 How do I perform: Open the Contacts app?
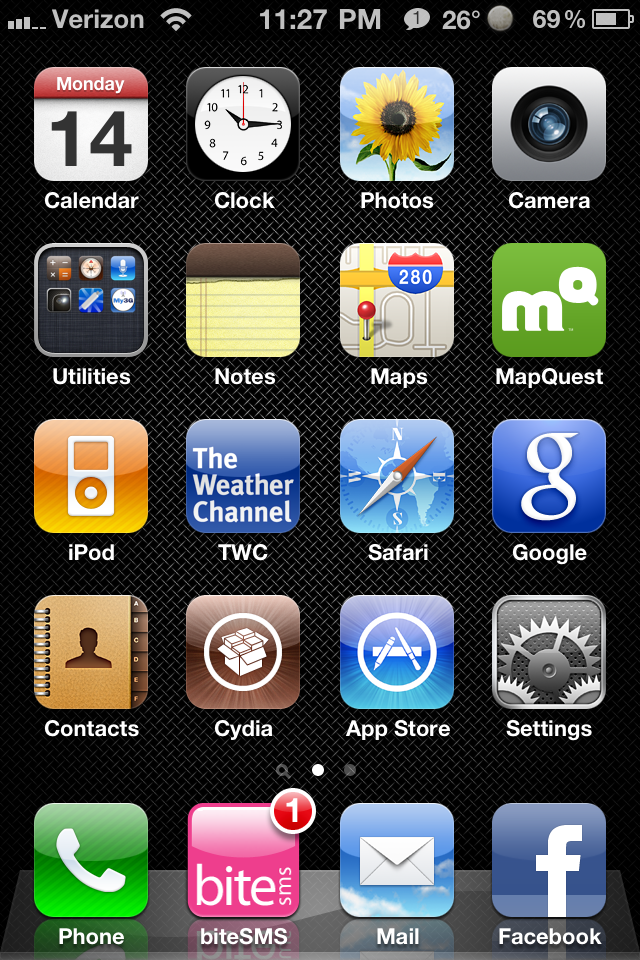[x=91, y=652]
